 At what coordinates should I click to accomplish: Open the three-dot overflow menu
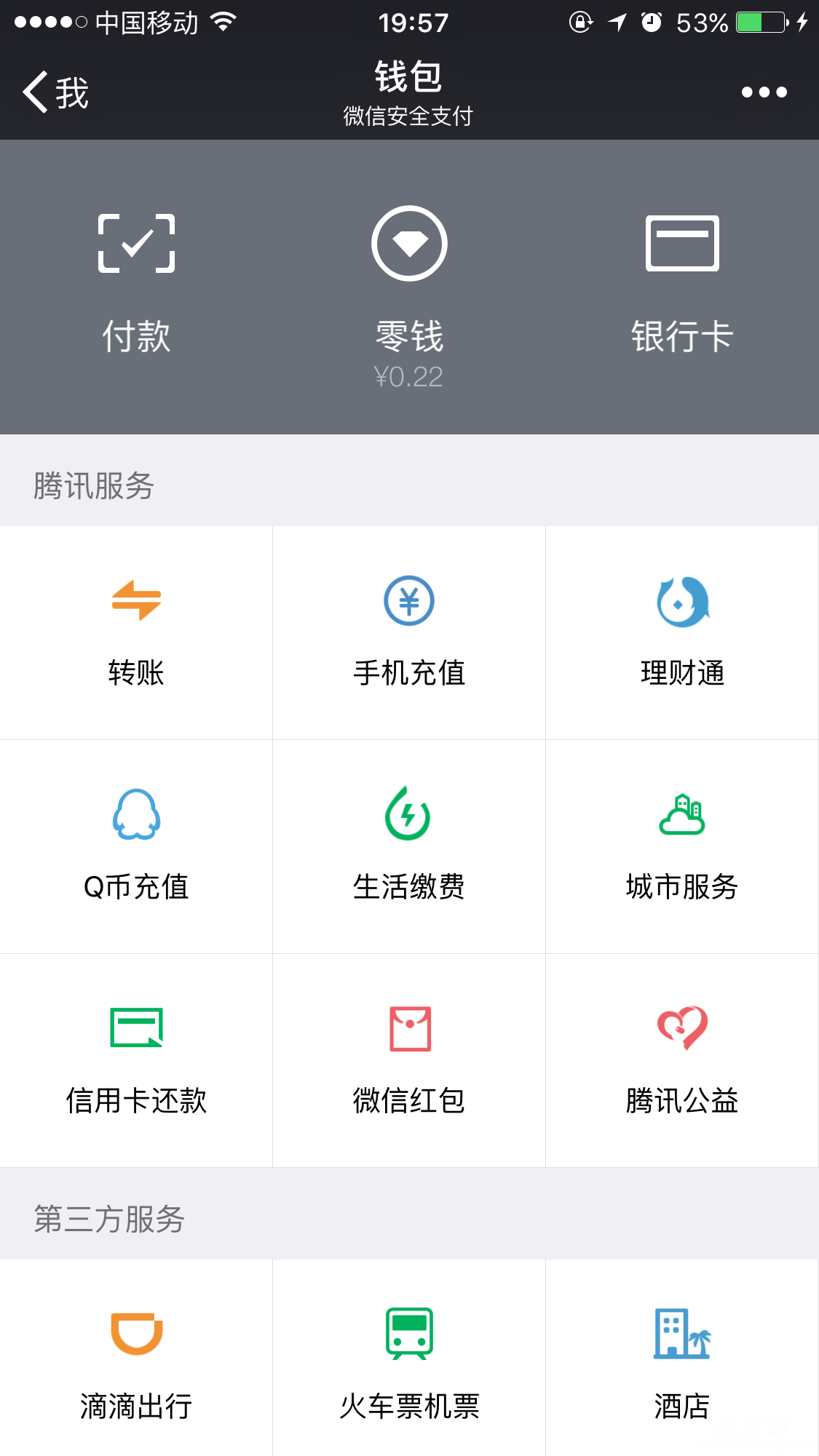[764, 92]
